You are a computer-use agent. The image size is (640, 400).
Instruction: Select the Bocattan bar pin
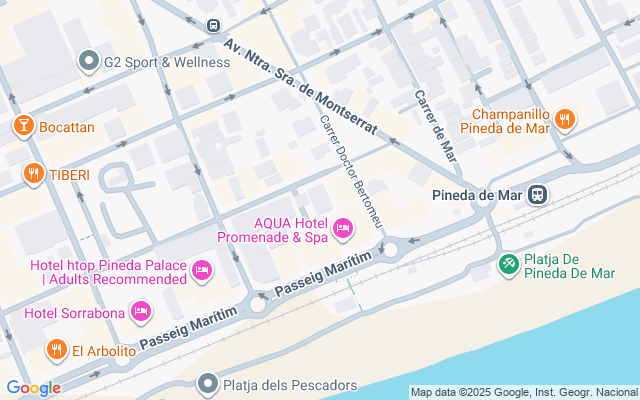(x=22, y=127)
